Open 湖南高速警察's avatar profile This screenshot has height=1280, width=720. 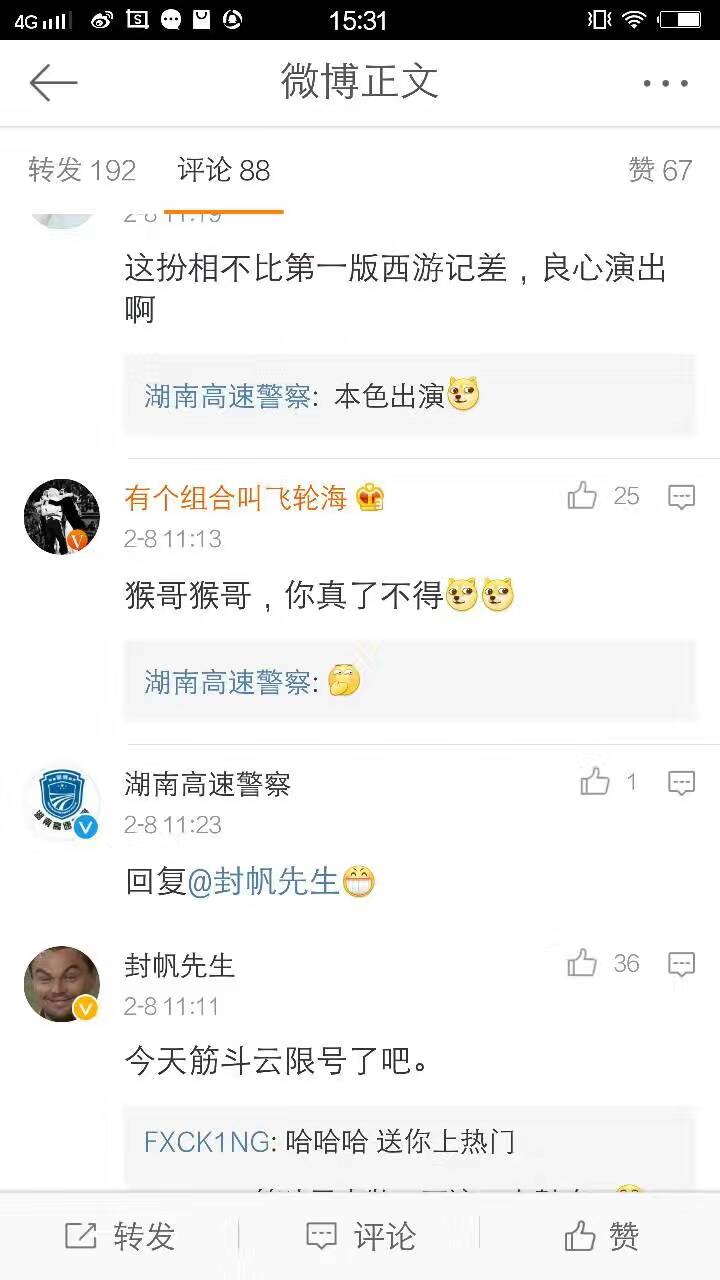click(62, 803)
